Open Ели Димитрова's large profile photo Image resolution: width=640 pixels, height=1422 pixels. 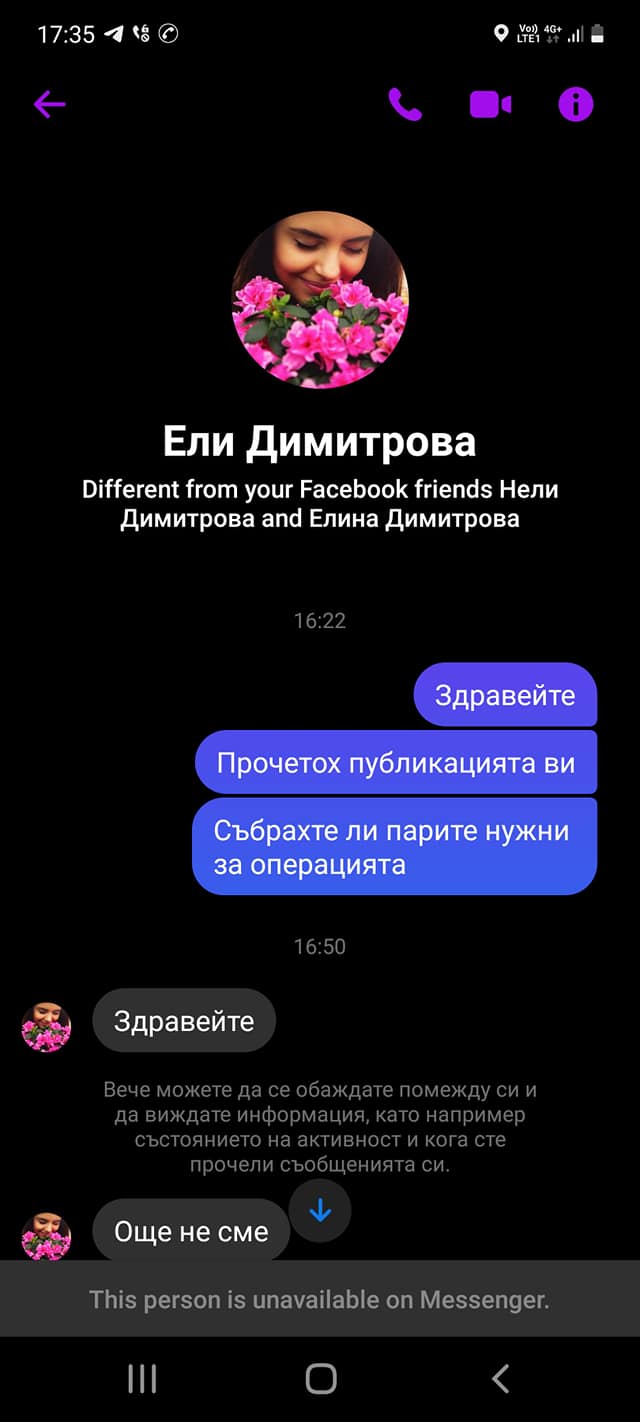click(320, 299)
